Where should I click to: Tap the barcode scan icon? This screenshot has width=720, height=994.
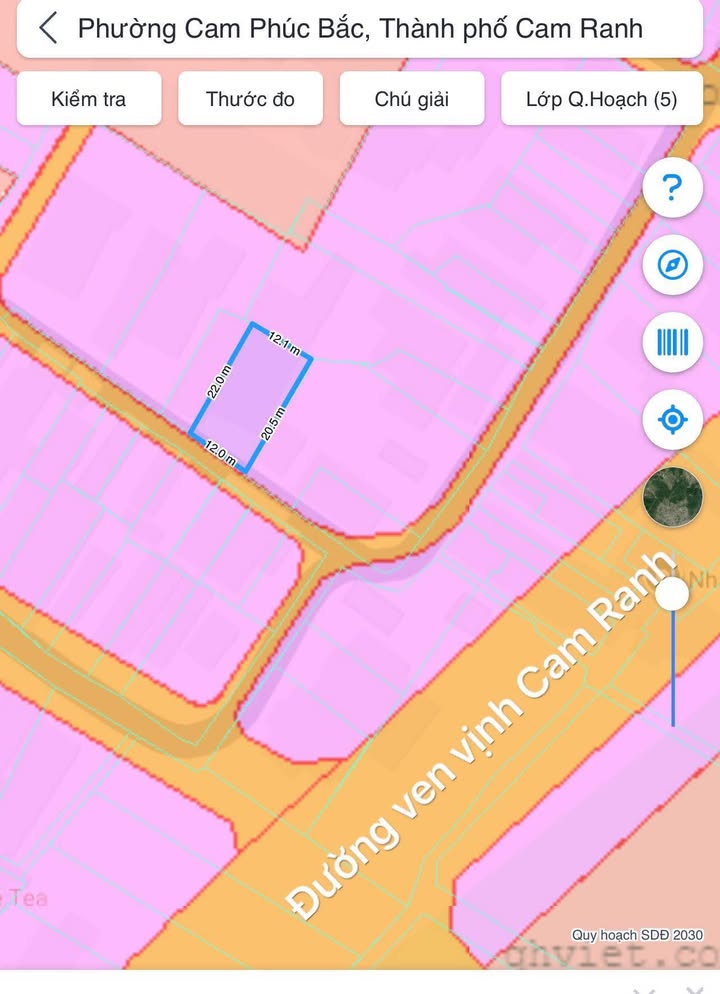click(x=672, y=343)
